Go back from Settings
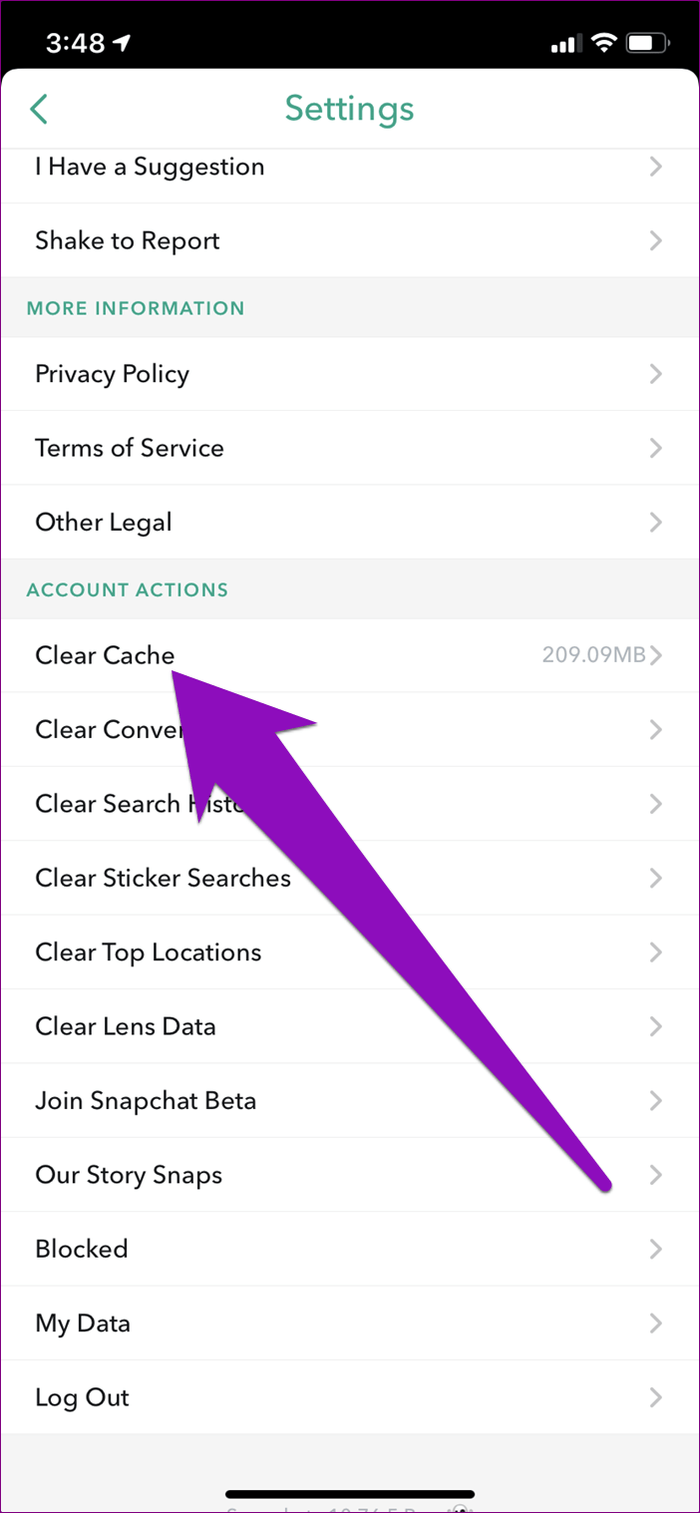 coord(39,108)
